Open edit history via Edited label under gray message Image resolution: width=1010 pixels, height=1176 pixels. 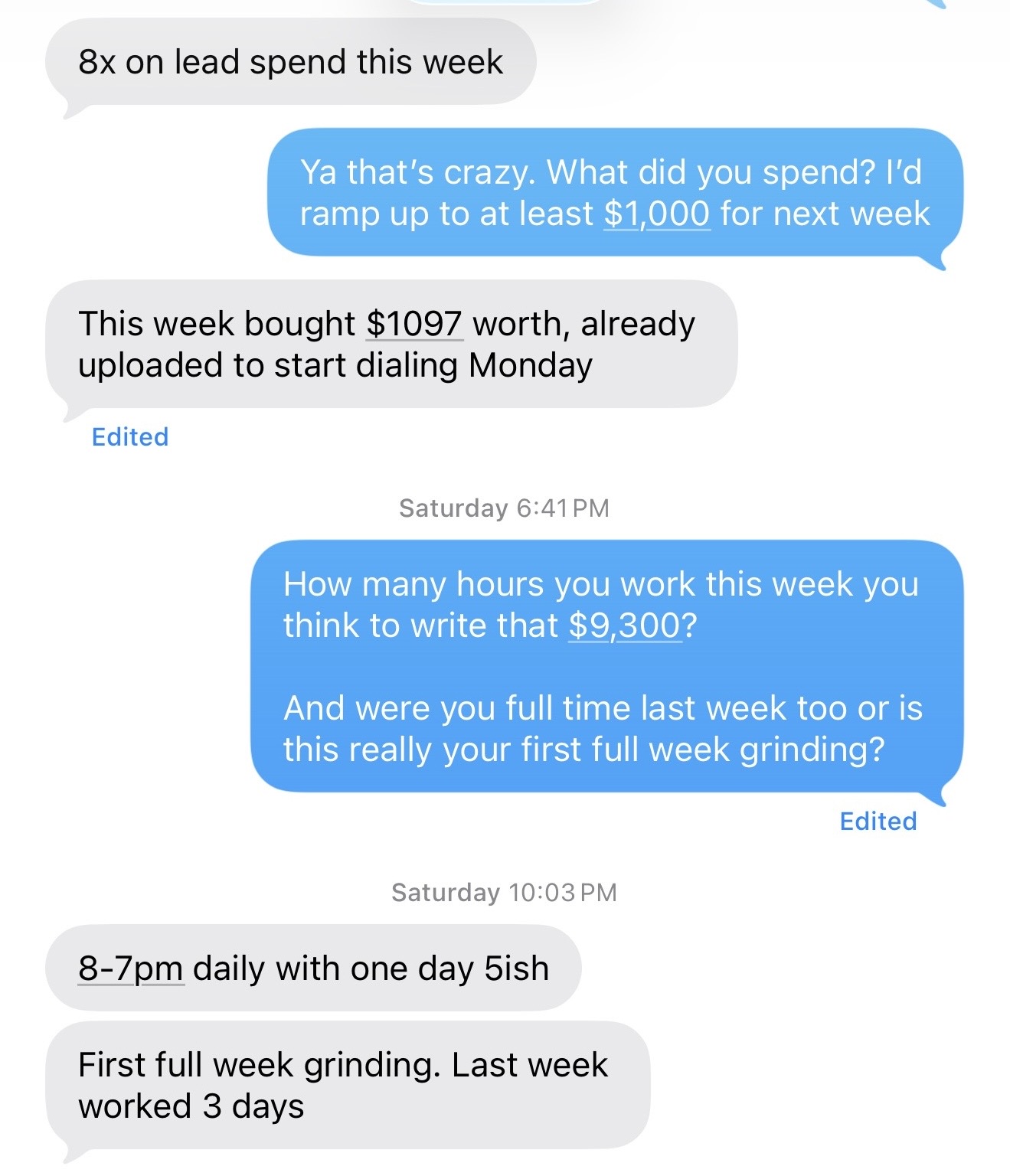pyautogui.click(x=130, y=436)
